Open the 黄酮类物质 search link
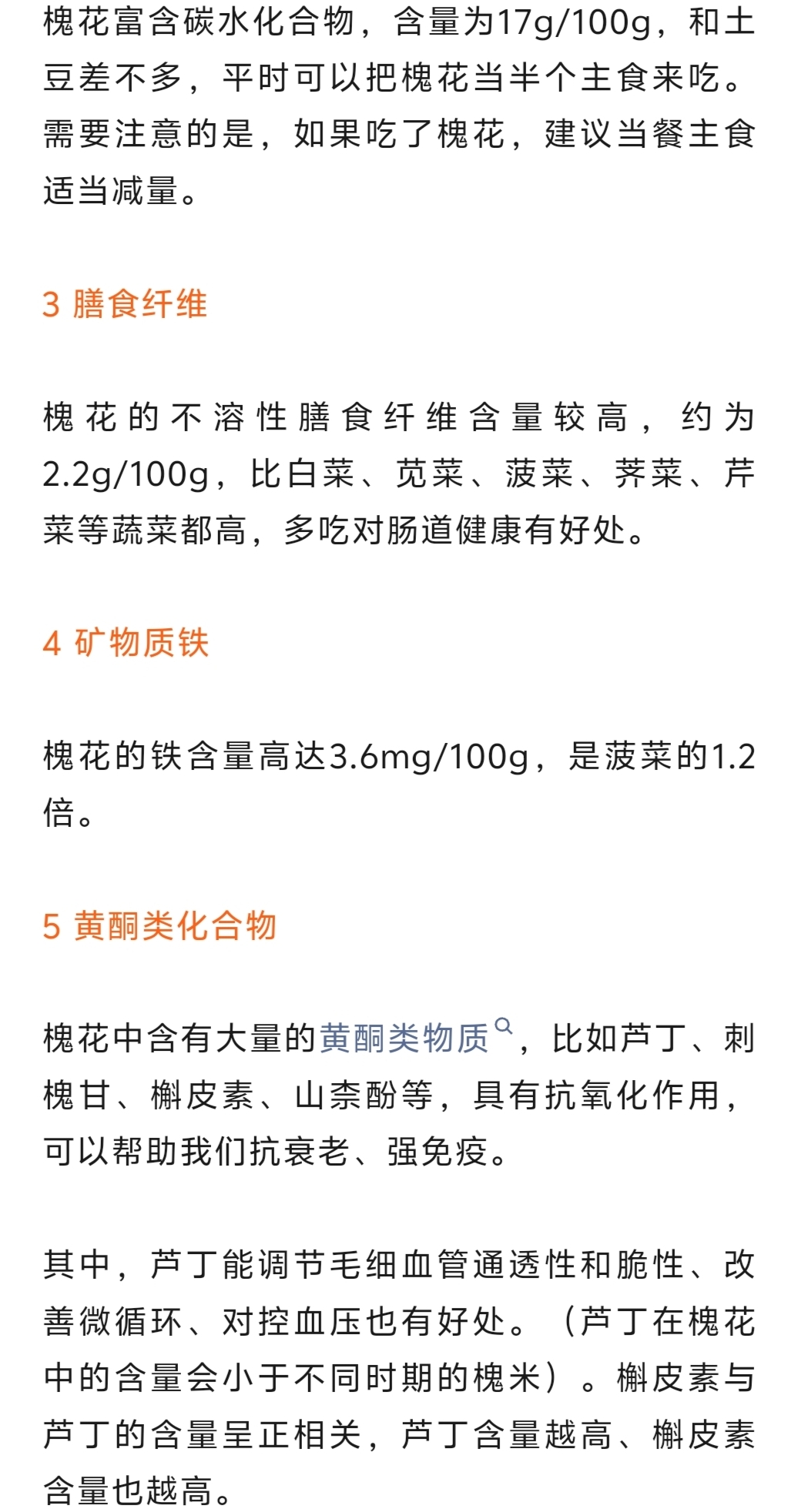 click(405, 1039)
